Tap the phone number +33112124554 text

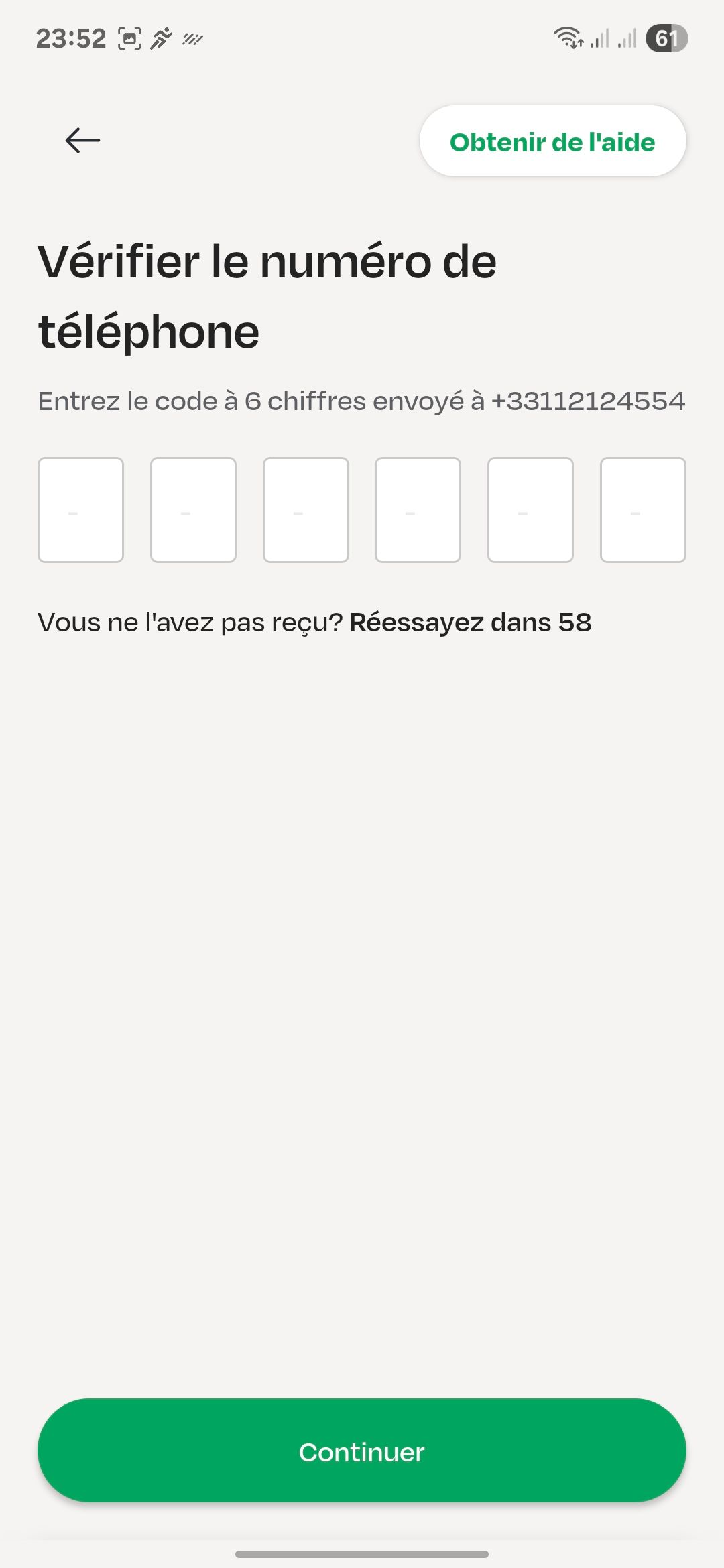(x=589, y=400)
